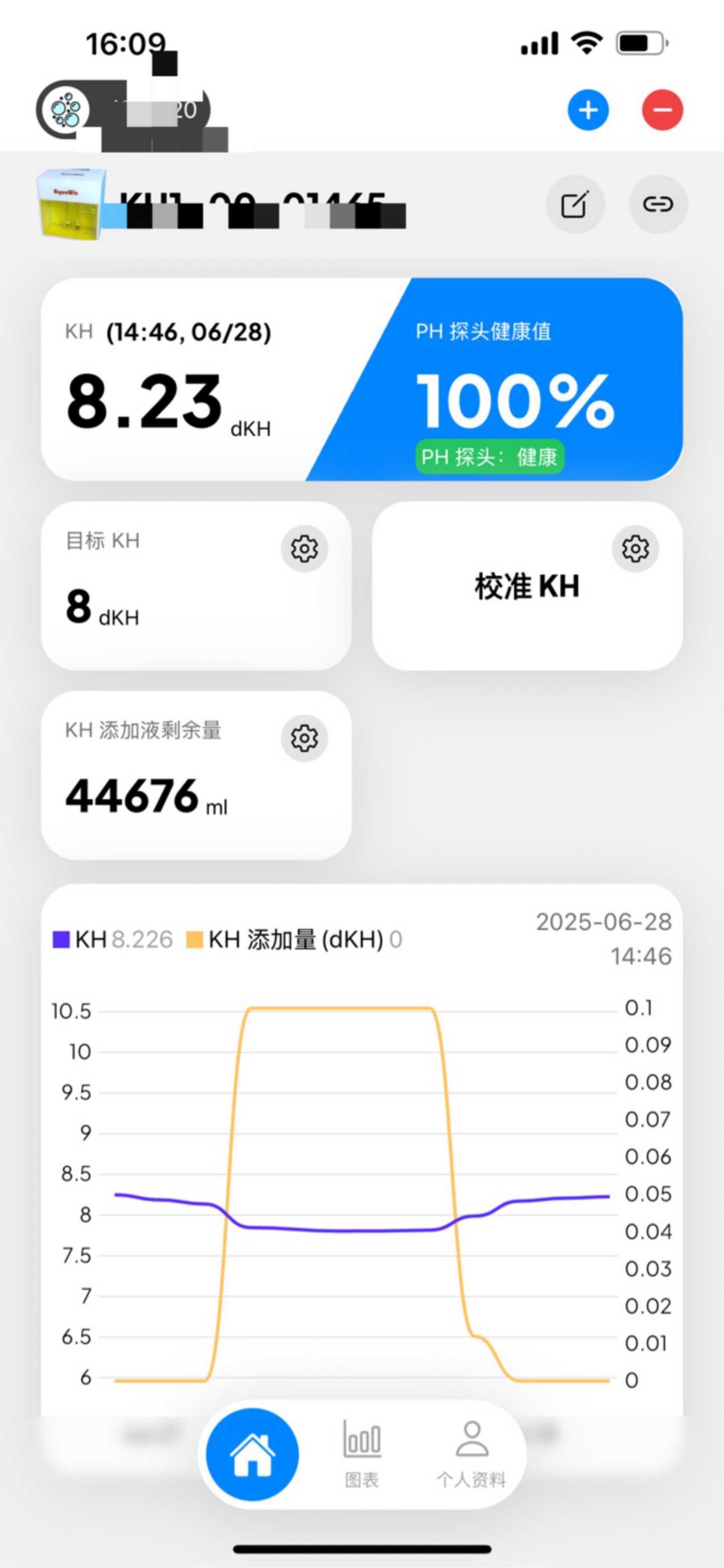Edit the device name

(575, 205)
